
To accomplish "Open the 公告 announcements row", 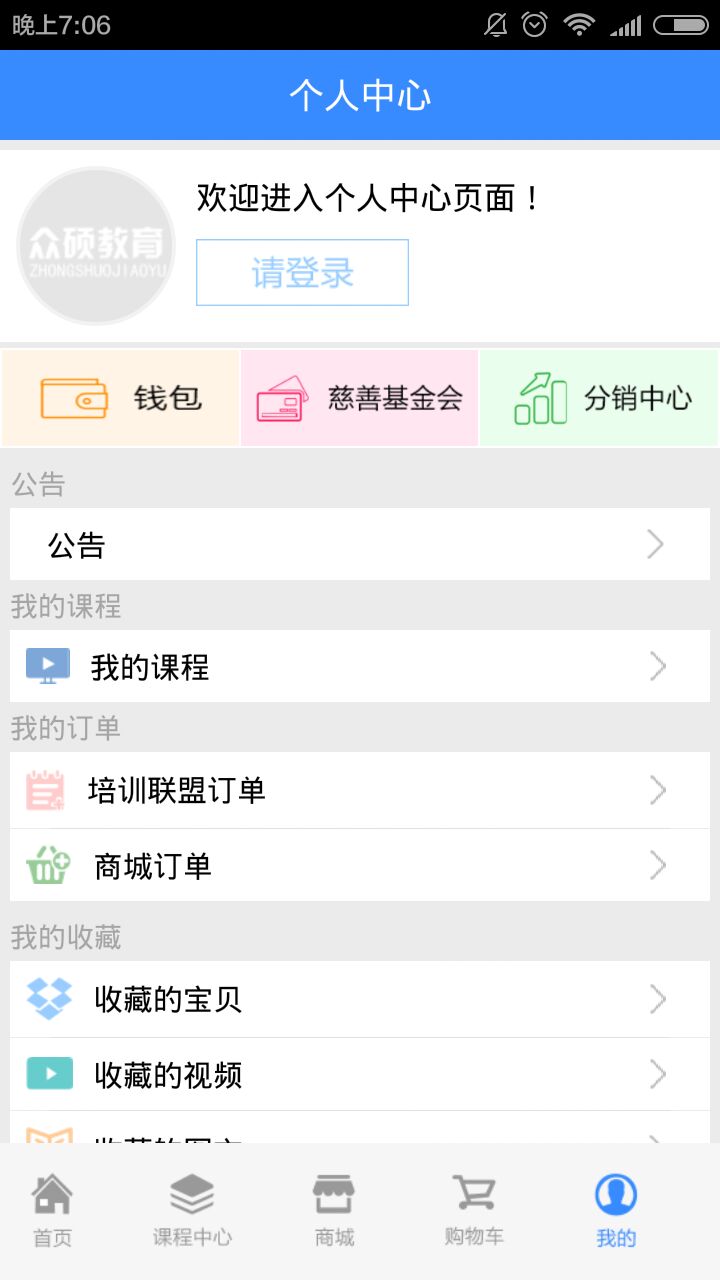I will 360,544.
